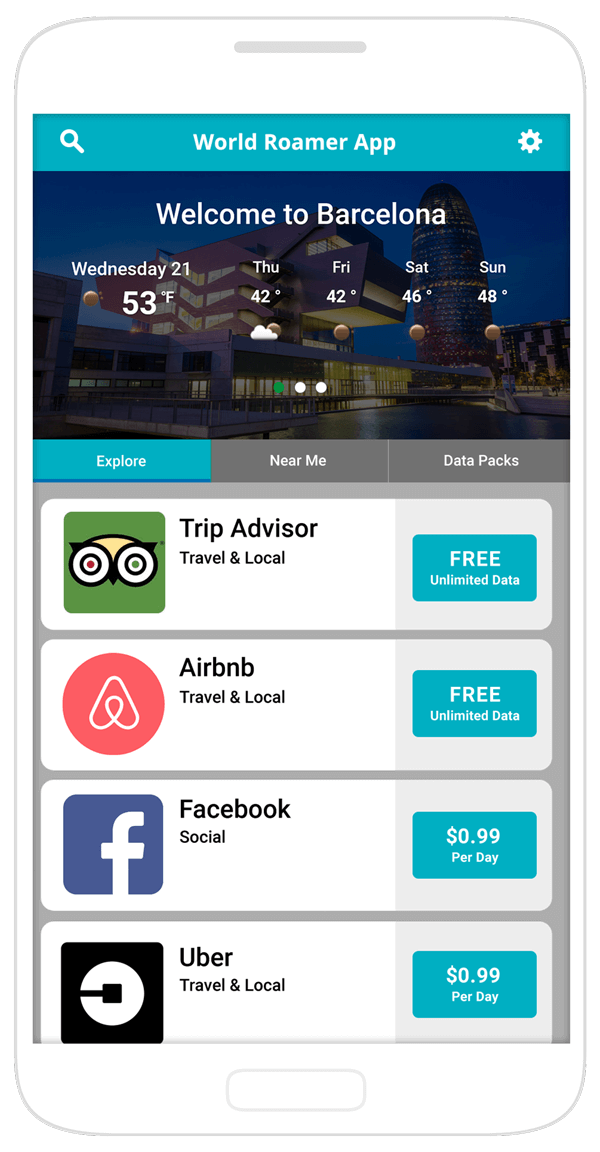Image resolution: width=600 pixels, height=1152 pixels.
Task: Jump to the last banner page dot
Action: coord(321,387)
